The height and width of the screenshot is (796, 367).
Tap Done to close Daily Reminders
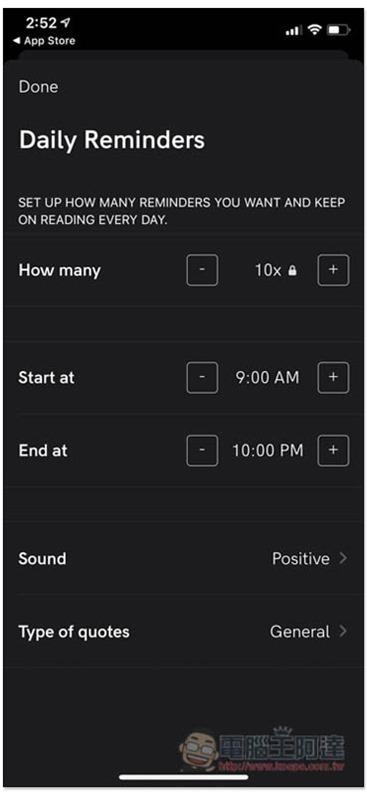tap(38, 87)
